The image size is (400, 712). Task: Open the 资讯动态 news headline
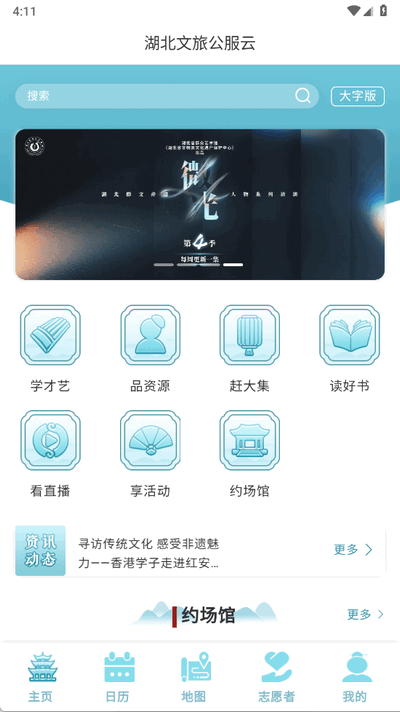149,554
